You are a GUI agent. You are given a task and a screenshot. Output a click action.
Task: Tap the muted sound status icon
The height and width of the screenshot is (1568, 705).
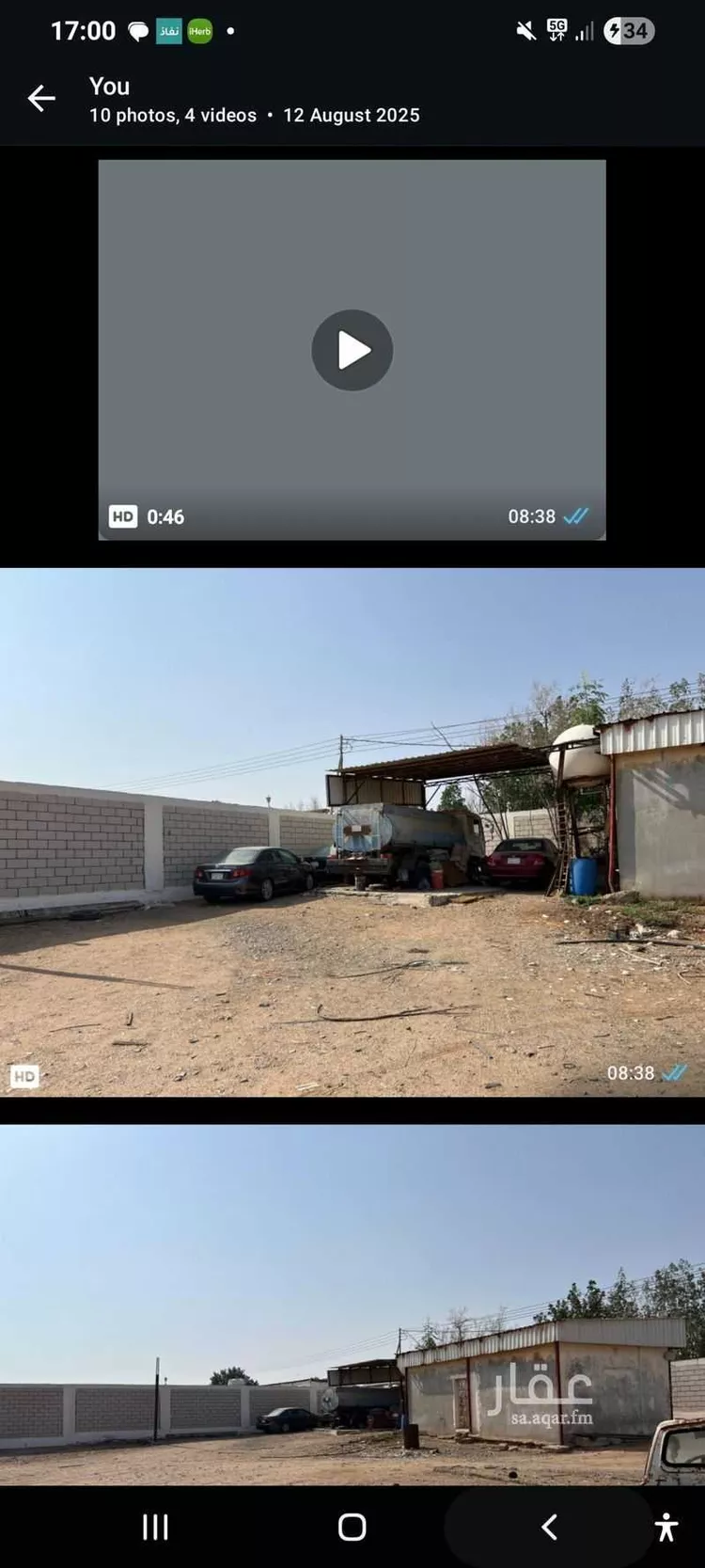pos(523,30)
